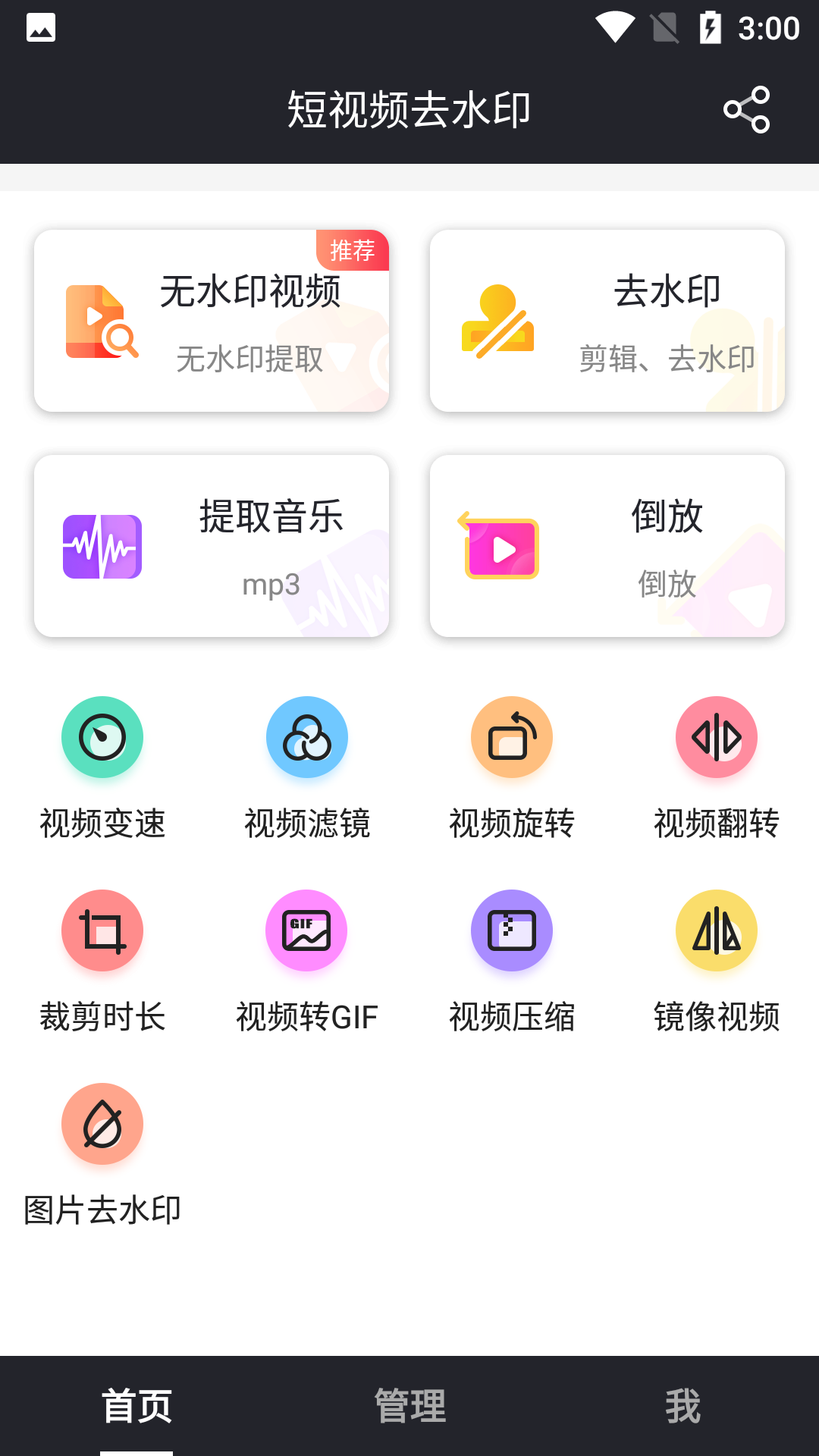Open the 倒放 reverse video card
The image size is (819, 1456).
(x=607, y=546)
